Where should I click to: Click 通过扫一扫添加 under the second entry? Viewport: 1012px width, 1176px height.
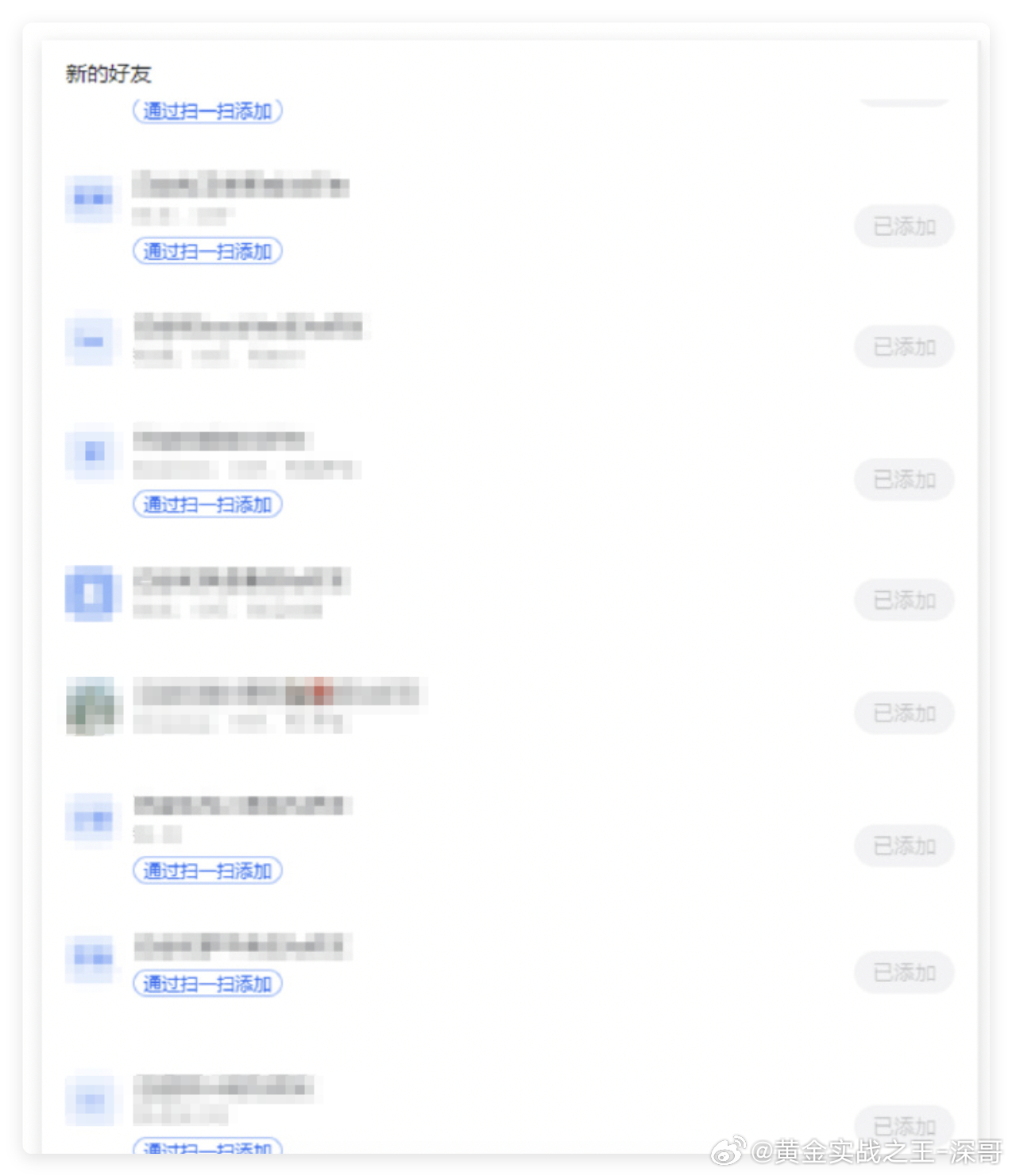(x=207, y=251)
